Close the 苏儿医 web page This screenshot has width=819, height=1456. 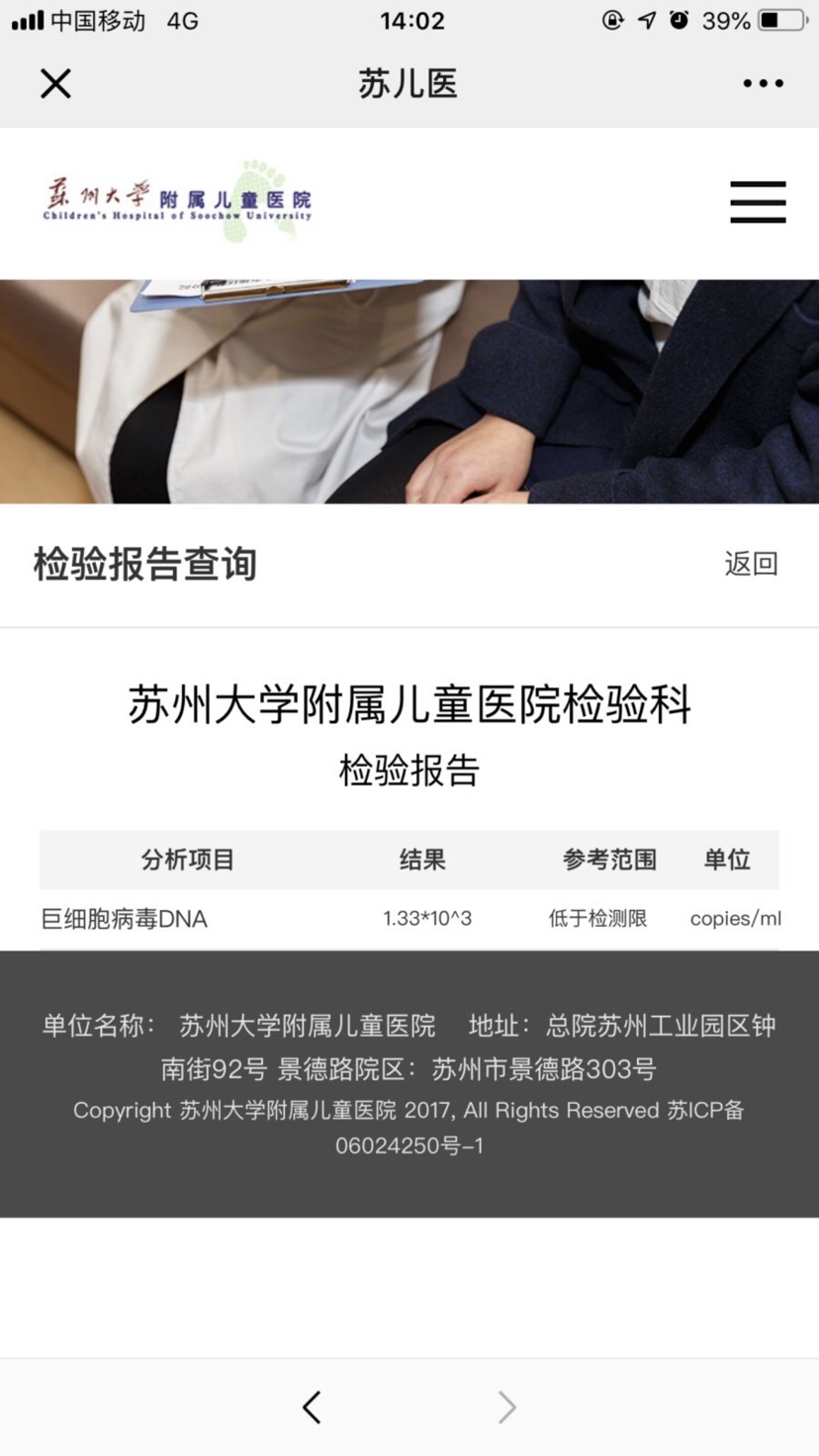(56, 84)
